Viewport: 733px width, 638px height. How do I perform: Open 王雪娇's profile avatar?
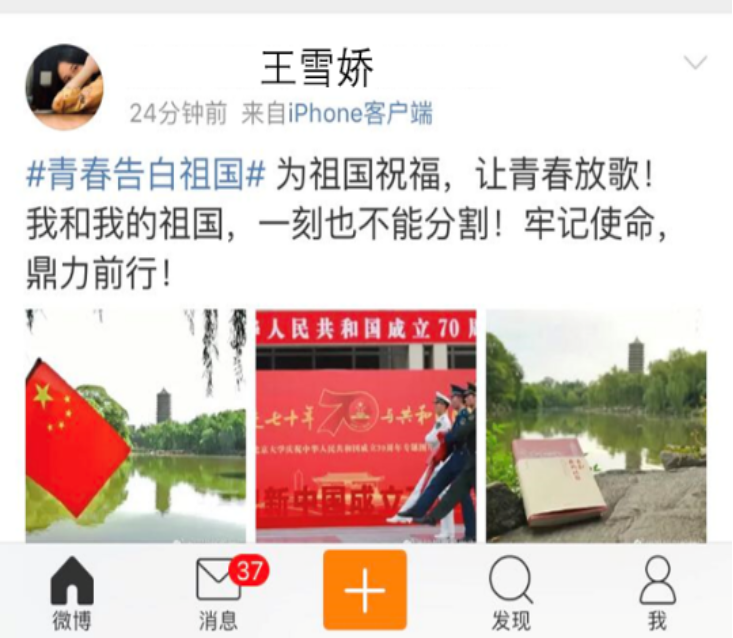pos(64,86)
